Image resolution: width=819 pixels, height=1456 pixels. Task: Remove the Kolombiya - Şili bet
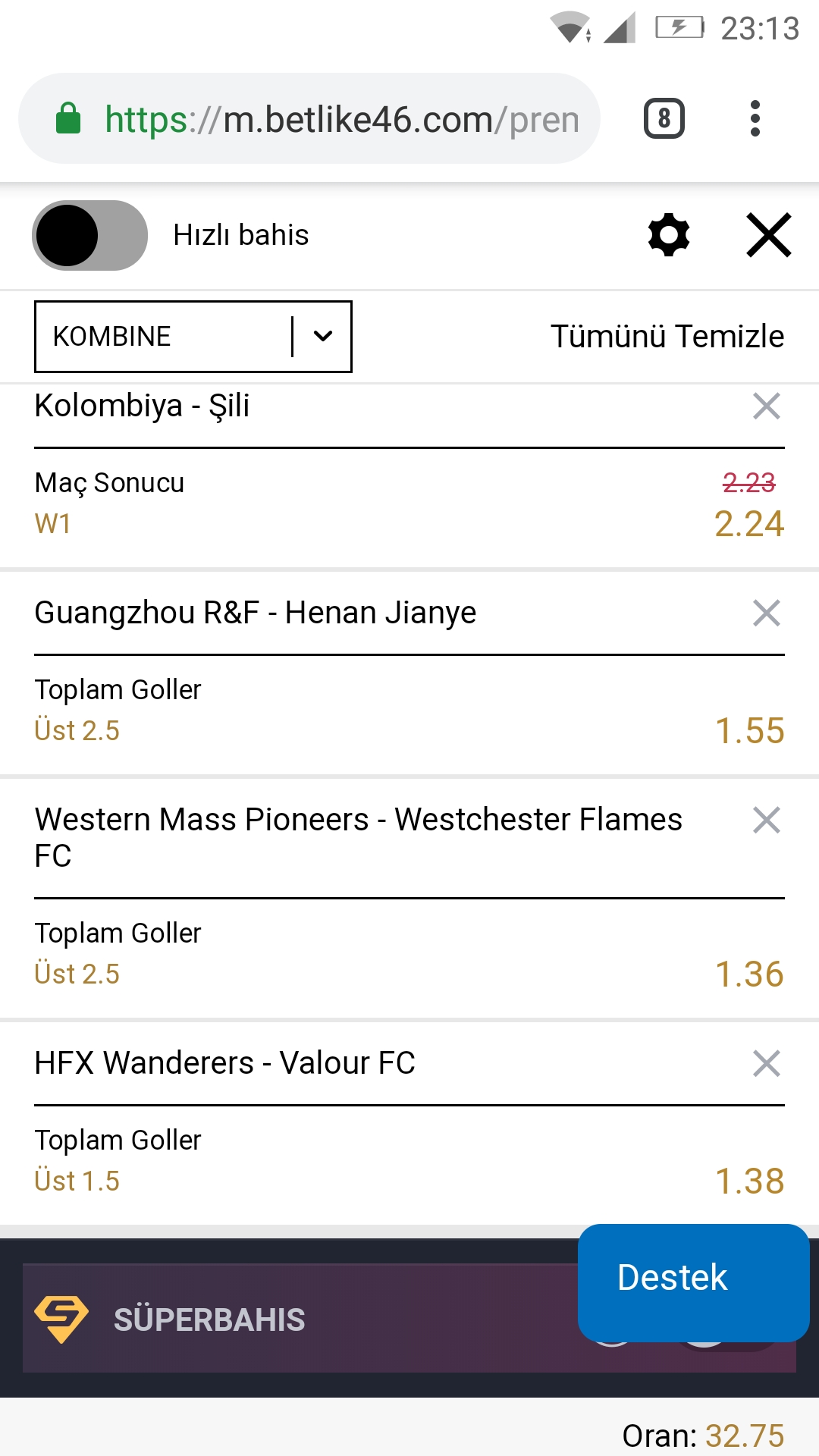pos(767,406)
